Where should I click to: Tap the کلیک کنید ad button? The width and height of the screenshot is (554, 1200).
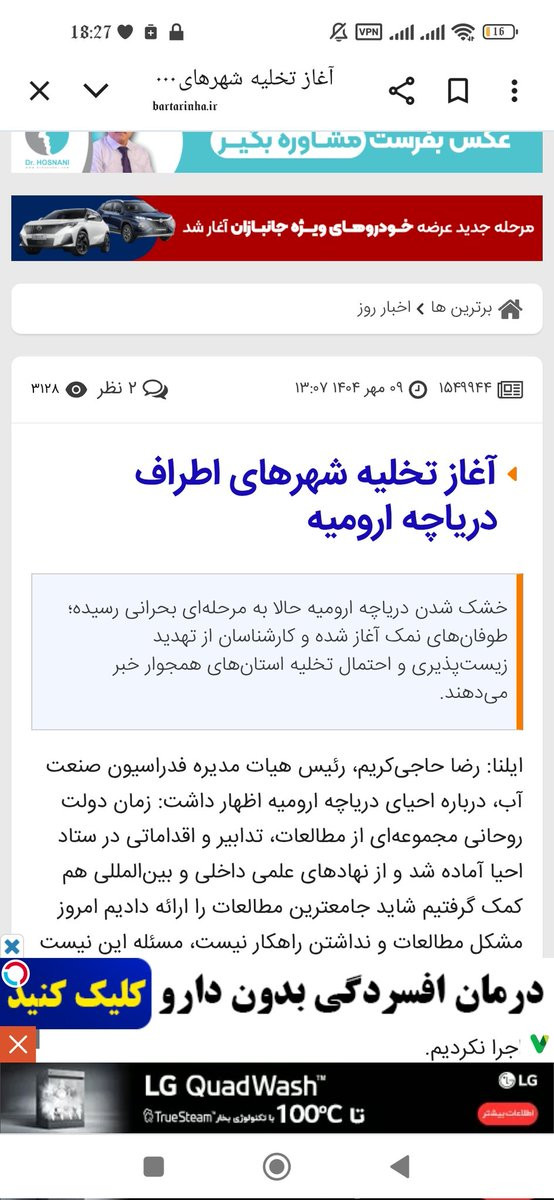(x=76, y=993)
